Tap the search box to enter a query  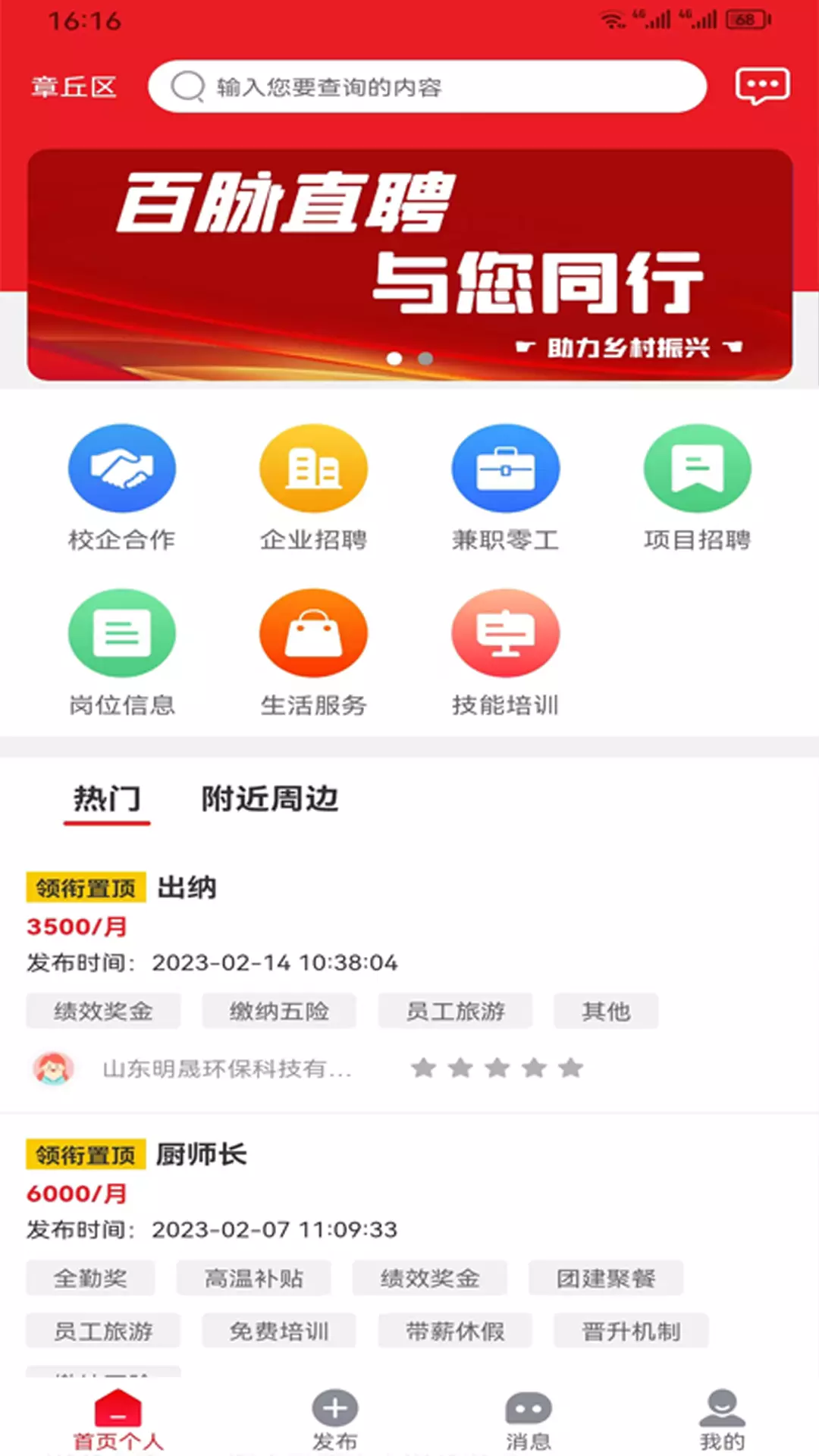(428, 86)
